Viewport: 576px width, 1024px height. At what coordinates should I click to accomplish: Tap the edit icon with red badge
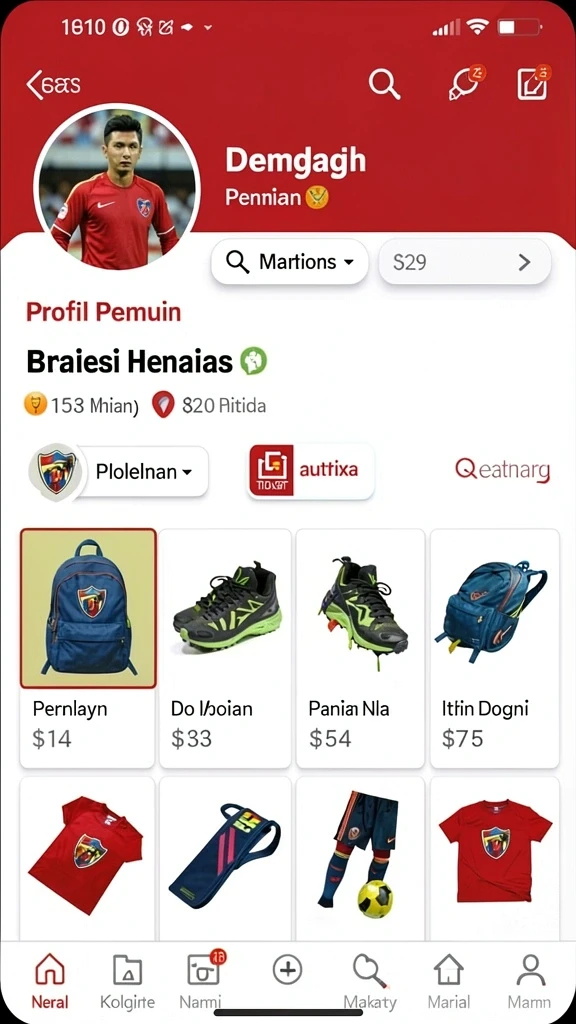534,83
